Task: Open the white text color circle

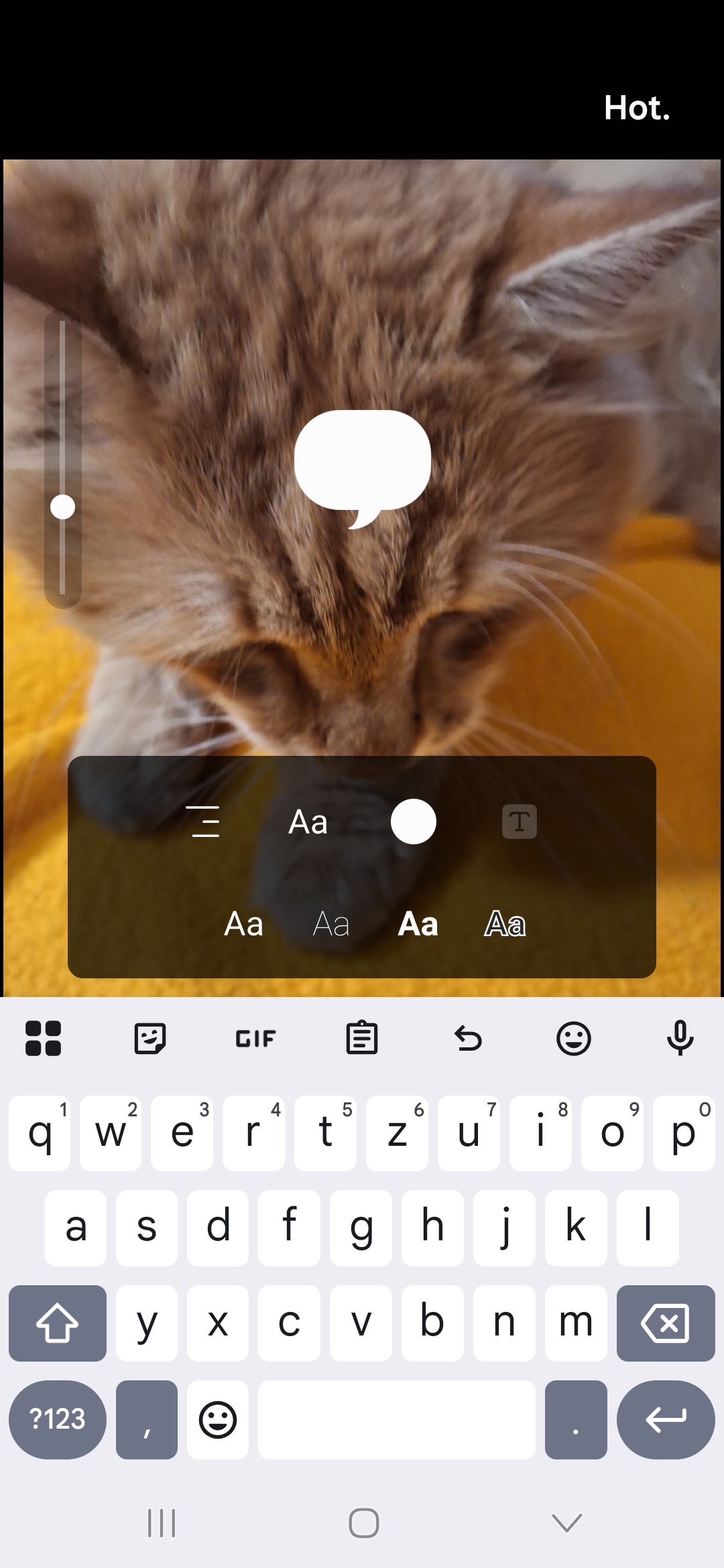Action: coord(414,822)
